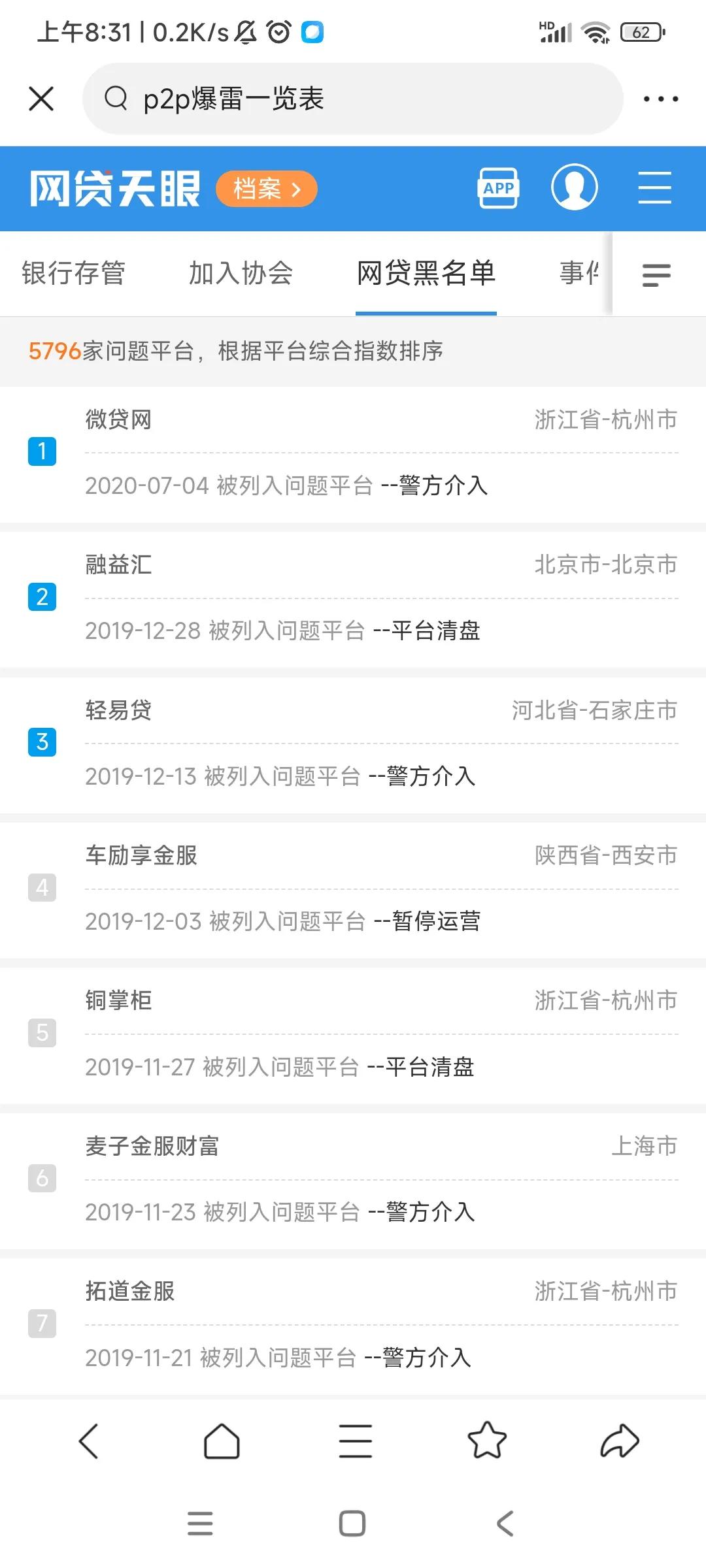
Task: Open the 网贷天眼 hamburger menu
Action: 656,187
